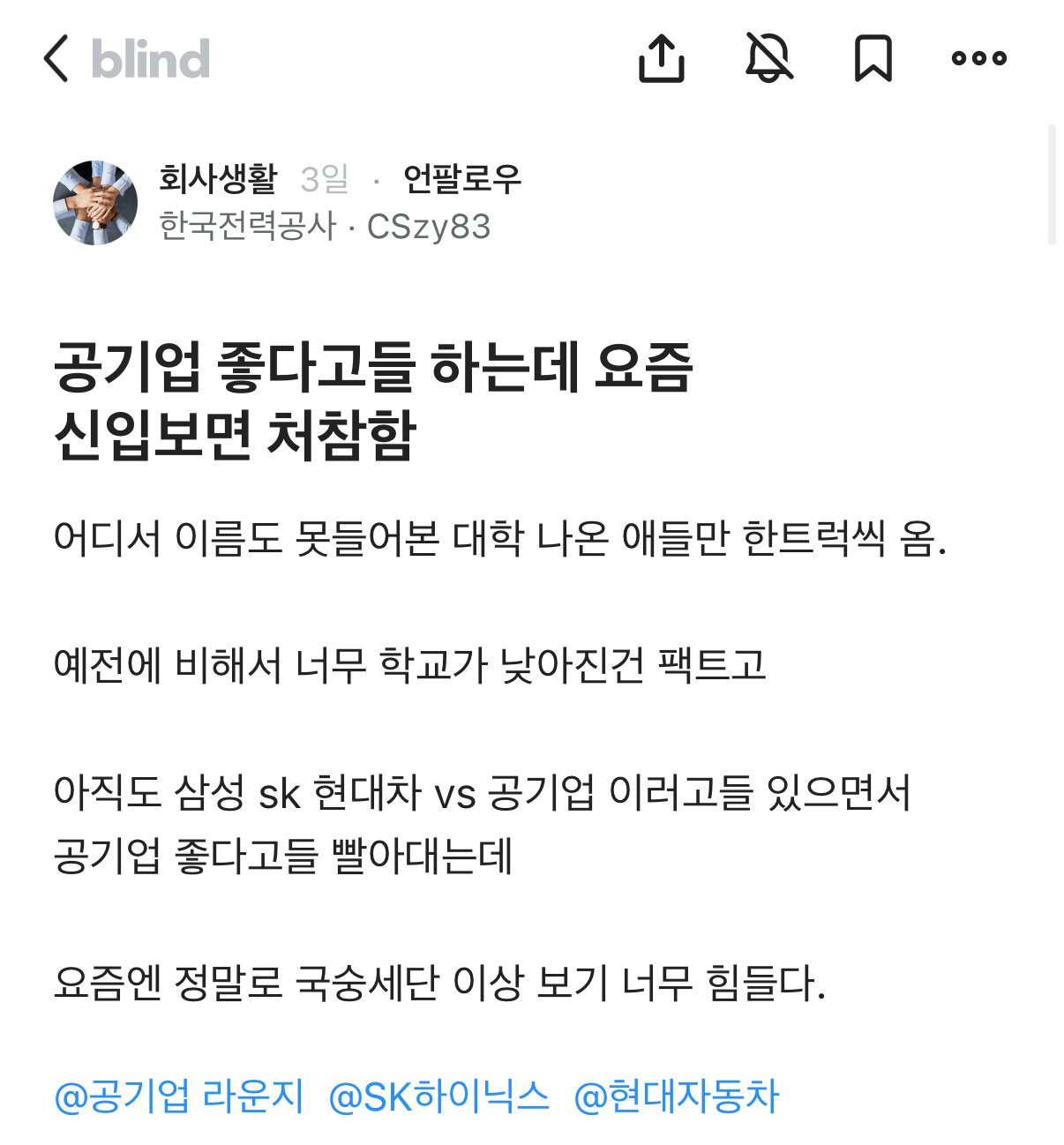Open the three-dot overflow menu
Image resolution: width=1064 pixels, height=1145 pixels.
[978, 59]
